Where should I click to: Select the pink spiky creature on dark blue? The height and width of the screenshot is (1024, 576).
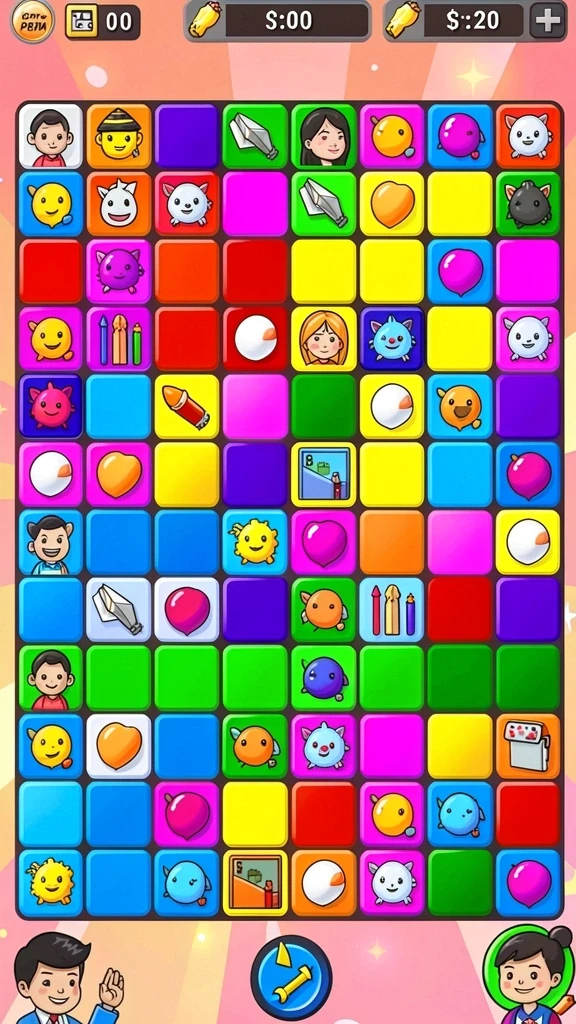[51, 406]
